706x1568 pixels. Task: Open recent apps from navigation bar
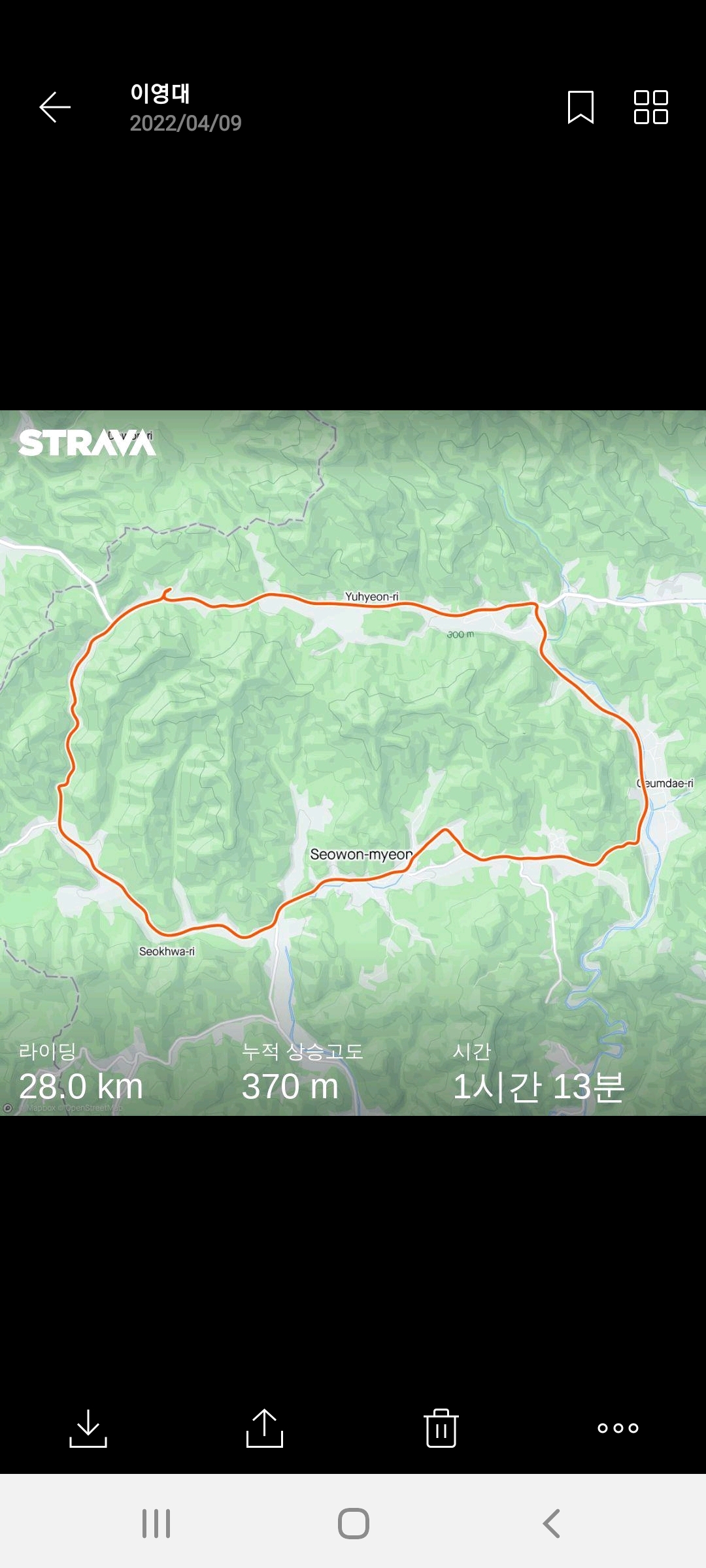click(156, 1524)
